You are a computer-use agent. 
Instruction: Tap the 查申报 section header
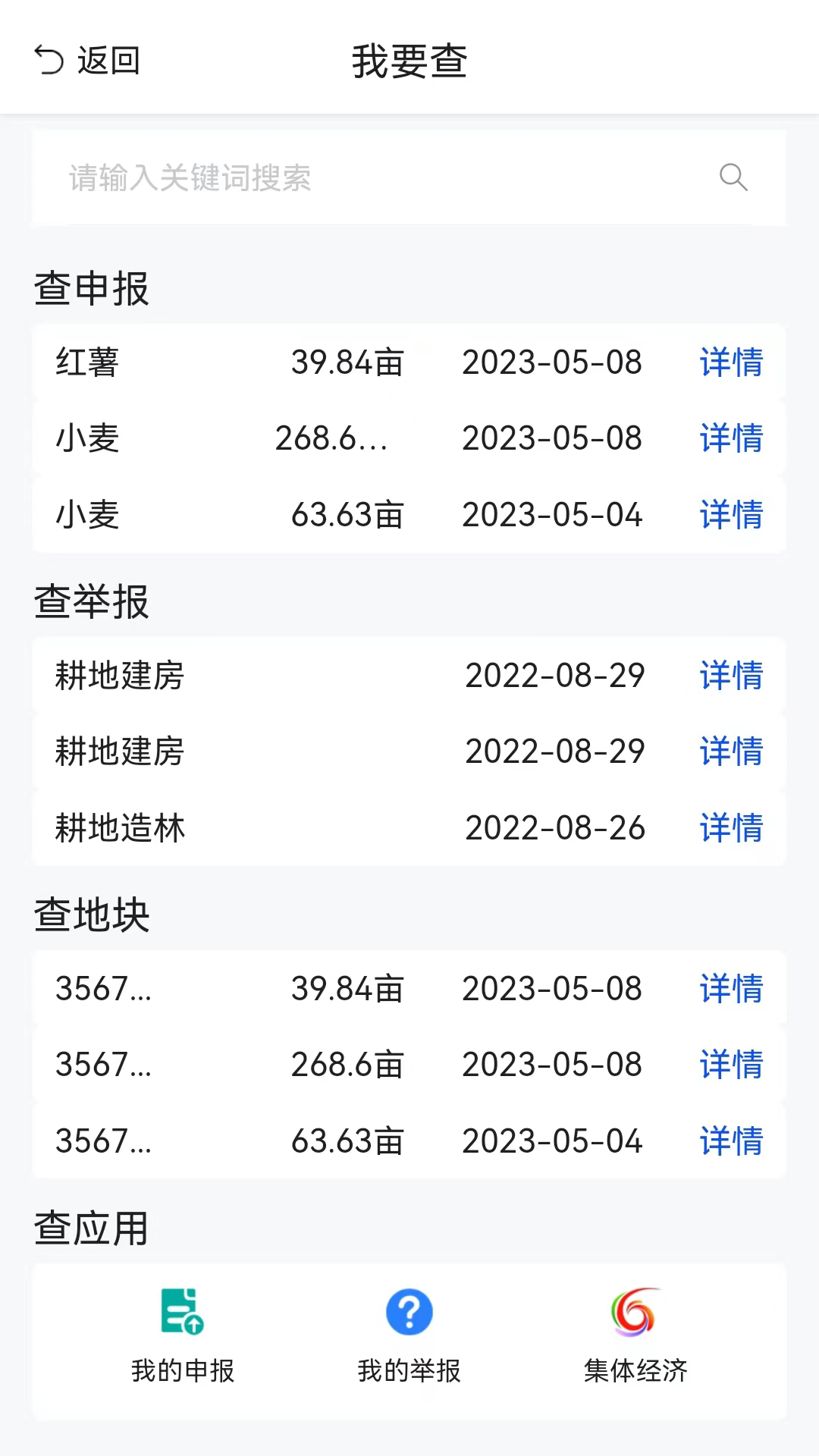tap(90, 288)
